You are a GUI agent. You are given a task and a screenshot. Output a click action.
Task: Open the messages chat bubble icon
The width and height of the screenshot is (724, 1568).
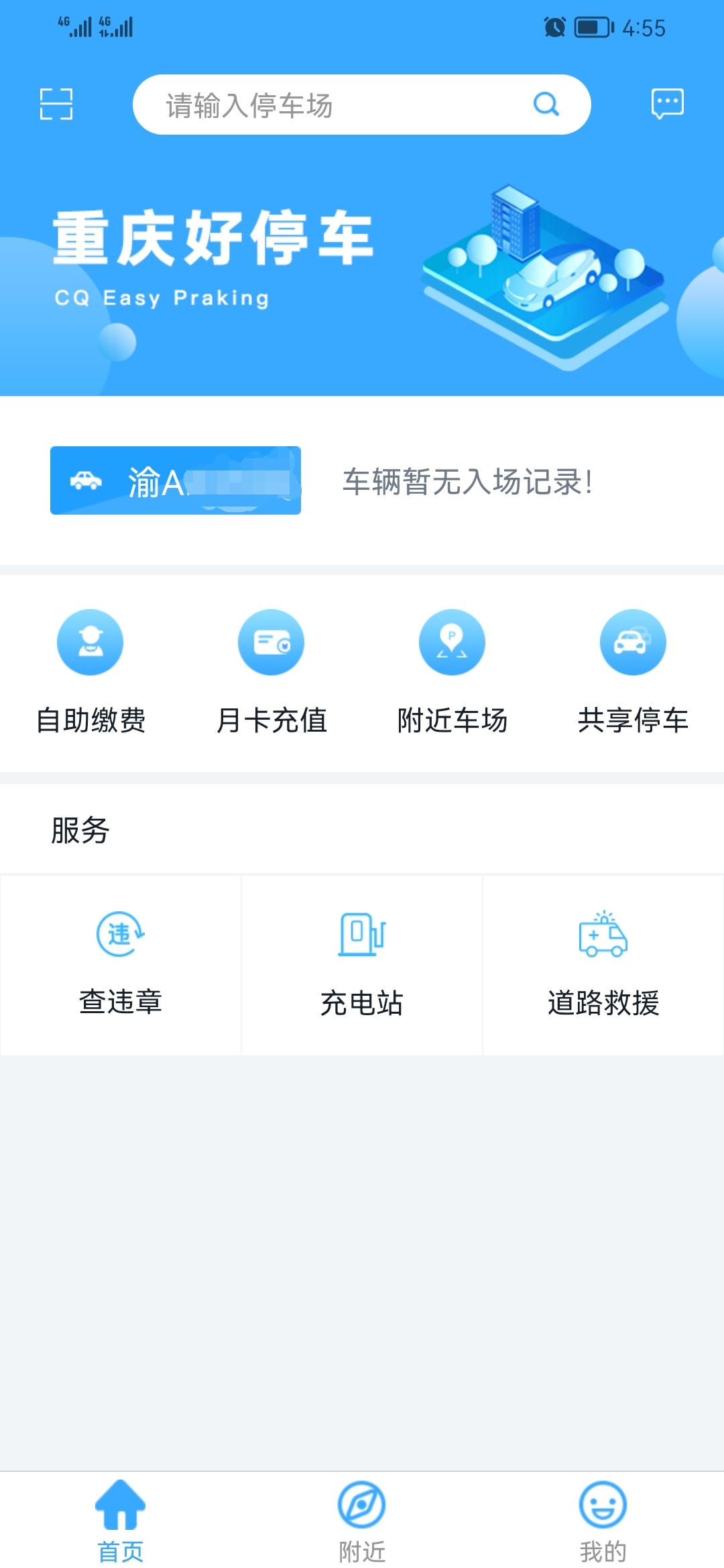667,104
